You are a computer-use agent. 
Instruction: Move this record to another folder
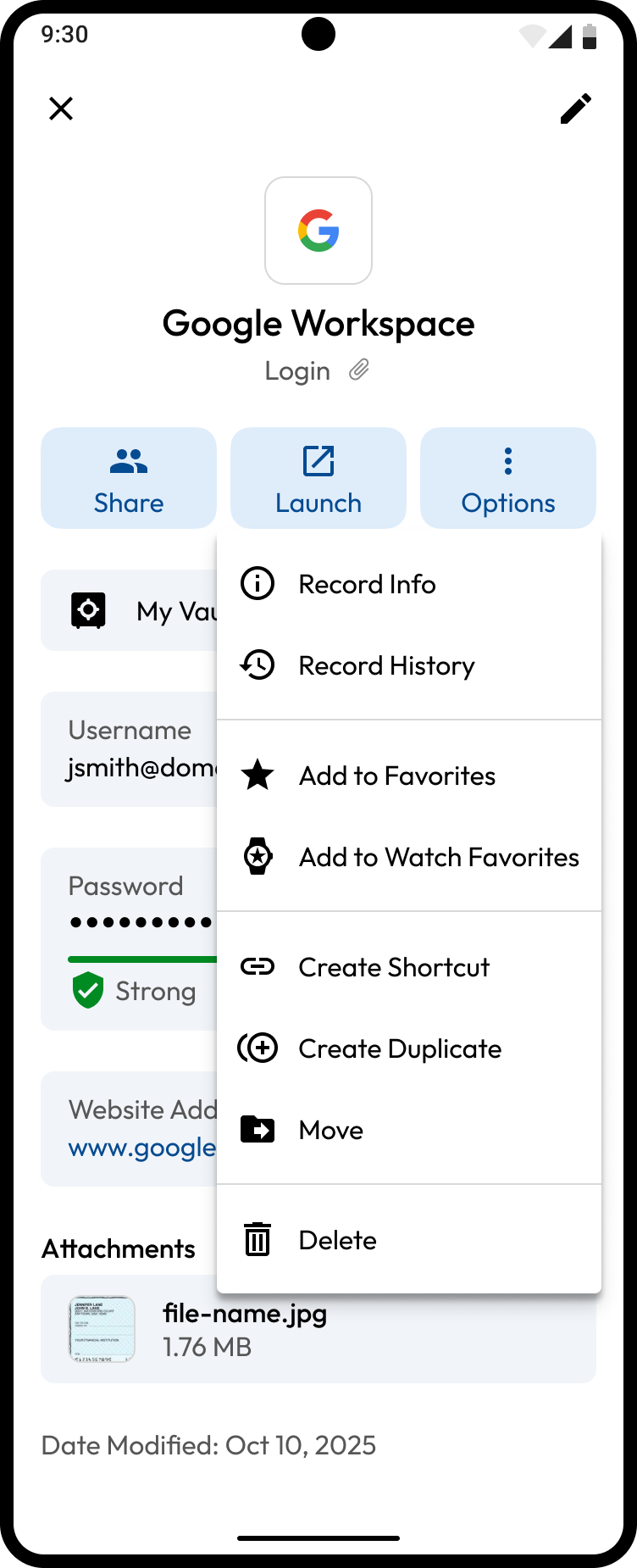click(331, 1131)
